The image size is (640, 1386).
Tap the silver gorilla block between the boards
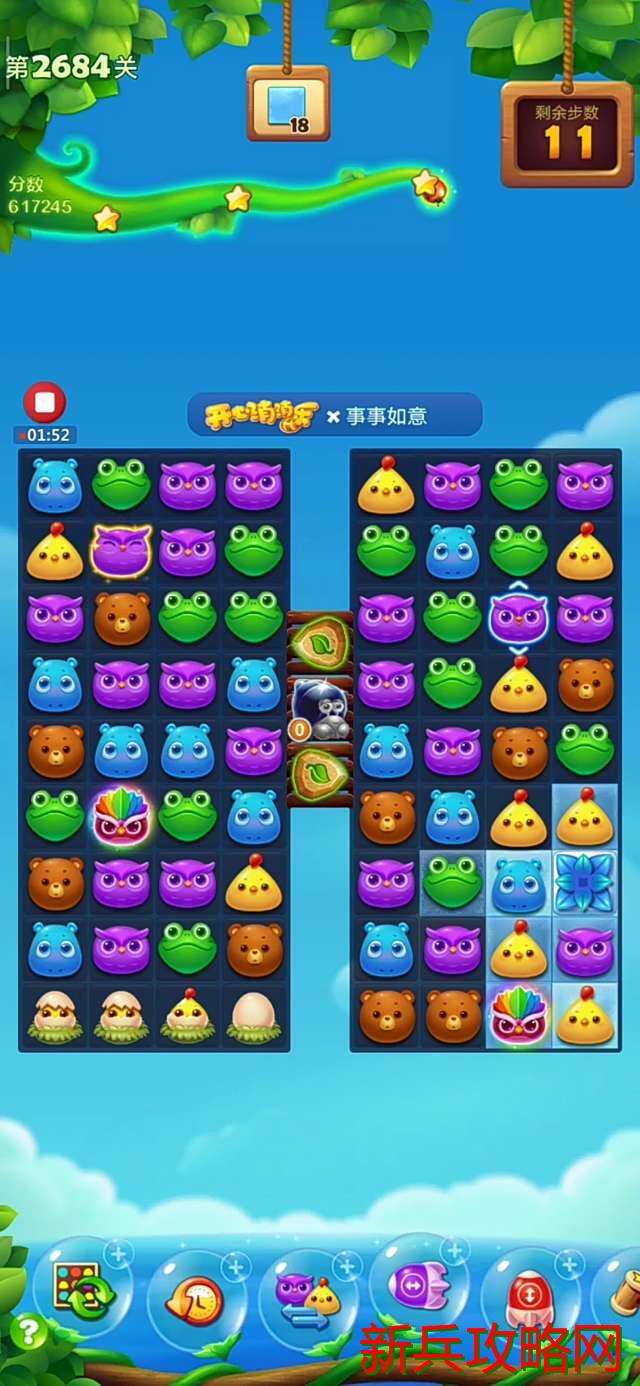319,710
